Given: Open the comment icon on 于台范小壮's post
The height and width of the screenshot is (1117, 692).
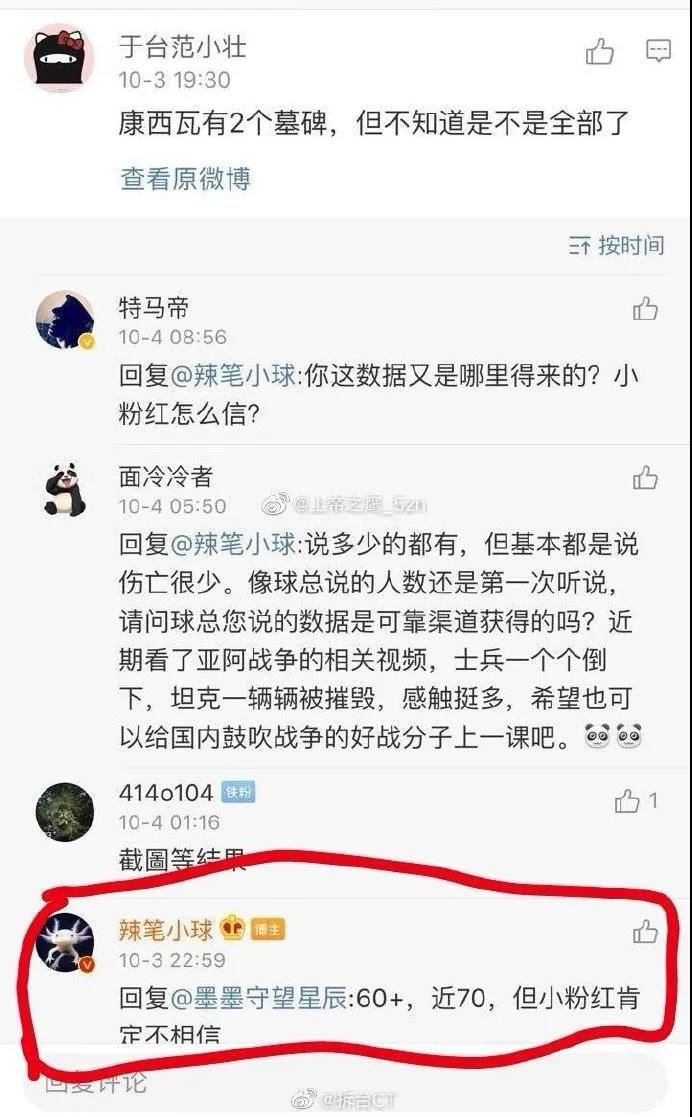Looking at the screenshot, I should click(658, 50).
